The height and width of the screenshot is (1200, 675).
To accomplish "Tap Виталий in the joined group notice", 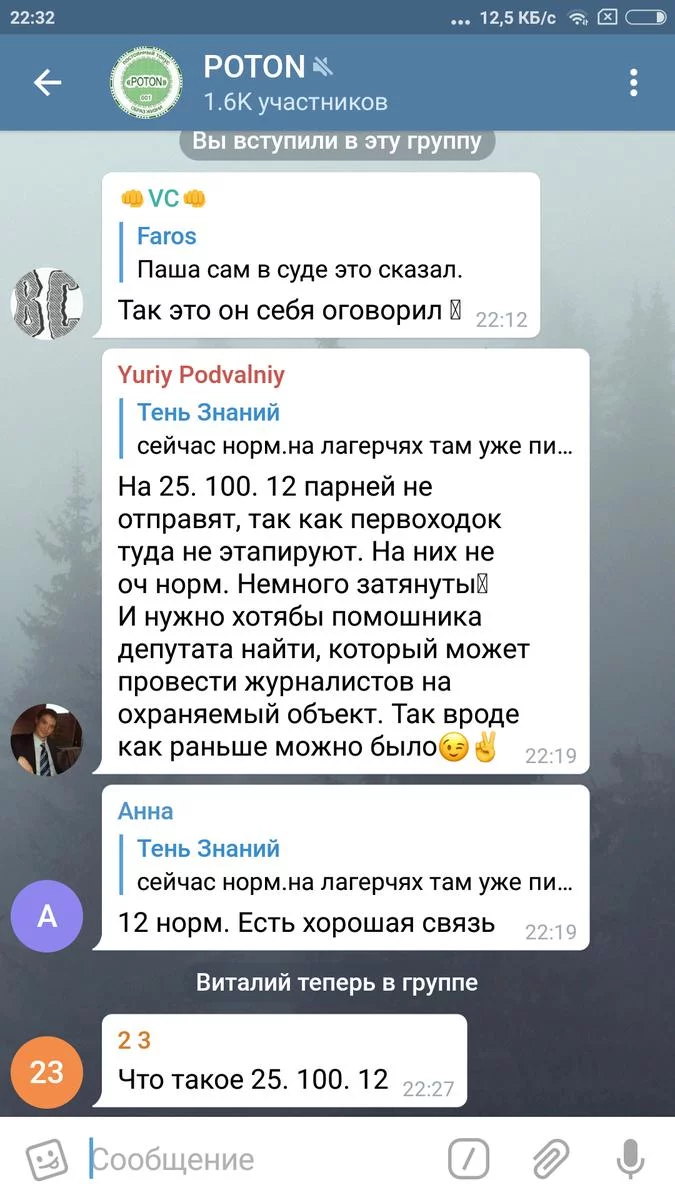I will tap(244, 982).
